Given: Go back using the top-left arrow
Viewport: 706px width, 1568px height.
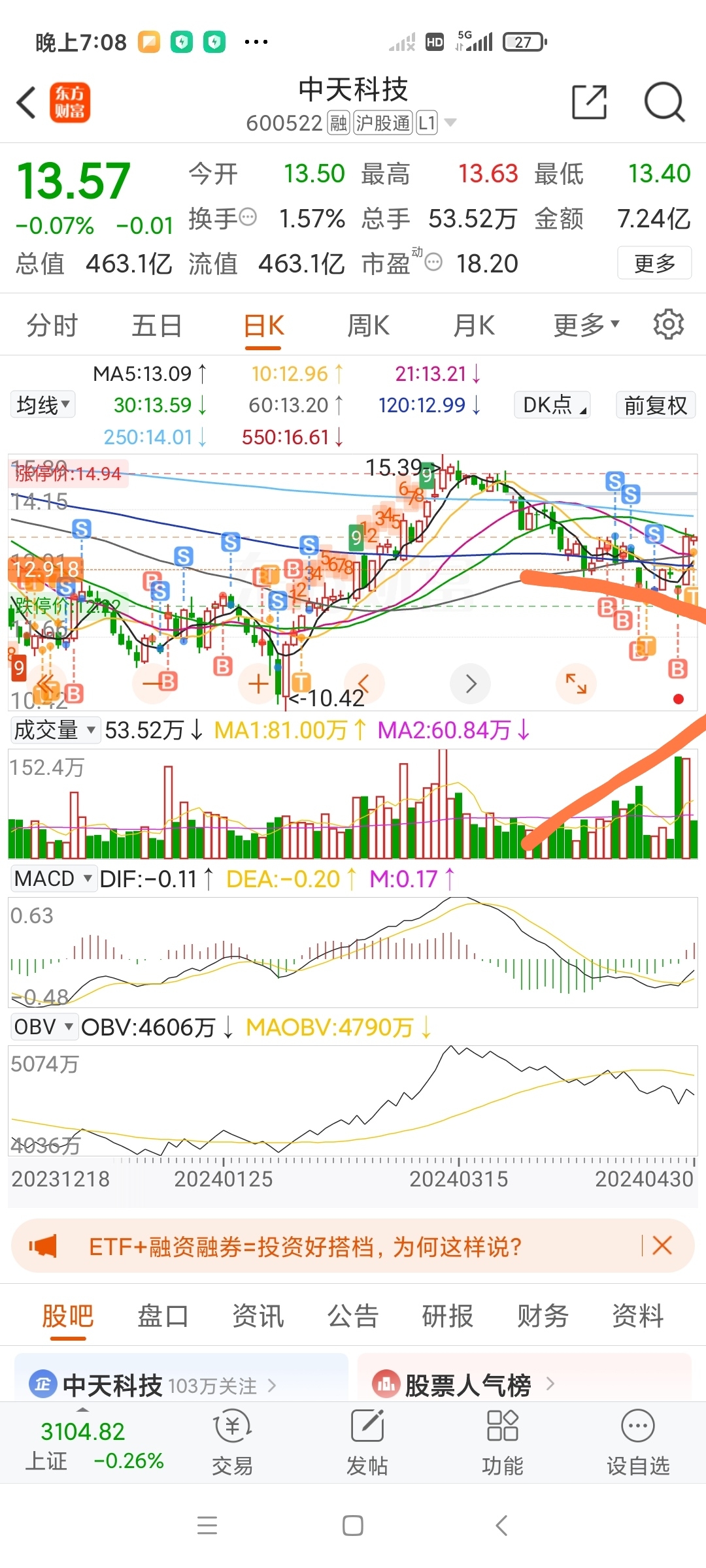Looking at the screenshot, I should 26,103.
